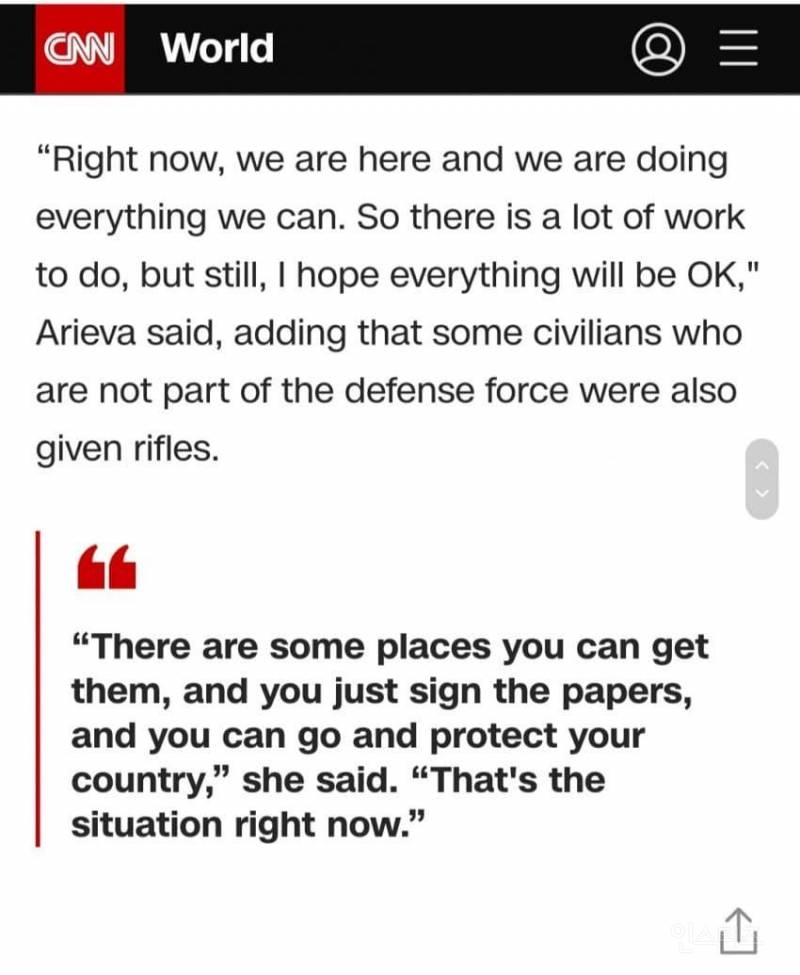
Task: Go to the CNN homepage via the logo
Action: click(81, 48)
